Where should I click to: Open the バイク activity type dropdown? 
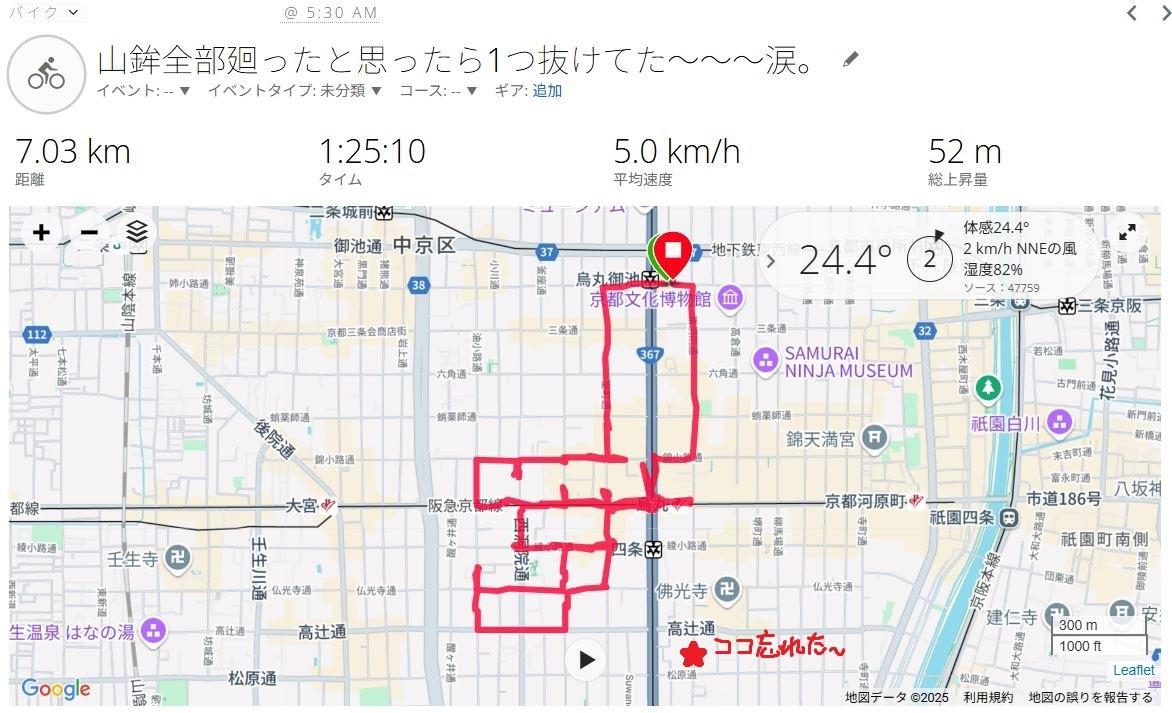[44, 12]
